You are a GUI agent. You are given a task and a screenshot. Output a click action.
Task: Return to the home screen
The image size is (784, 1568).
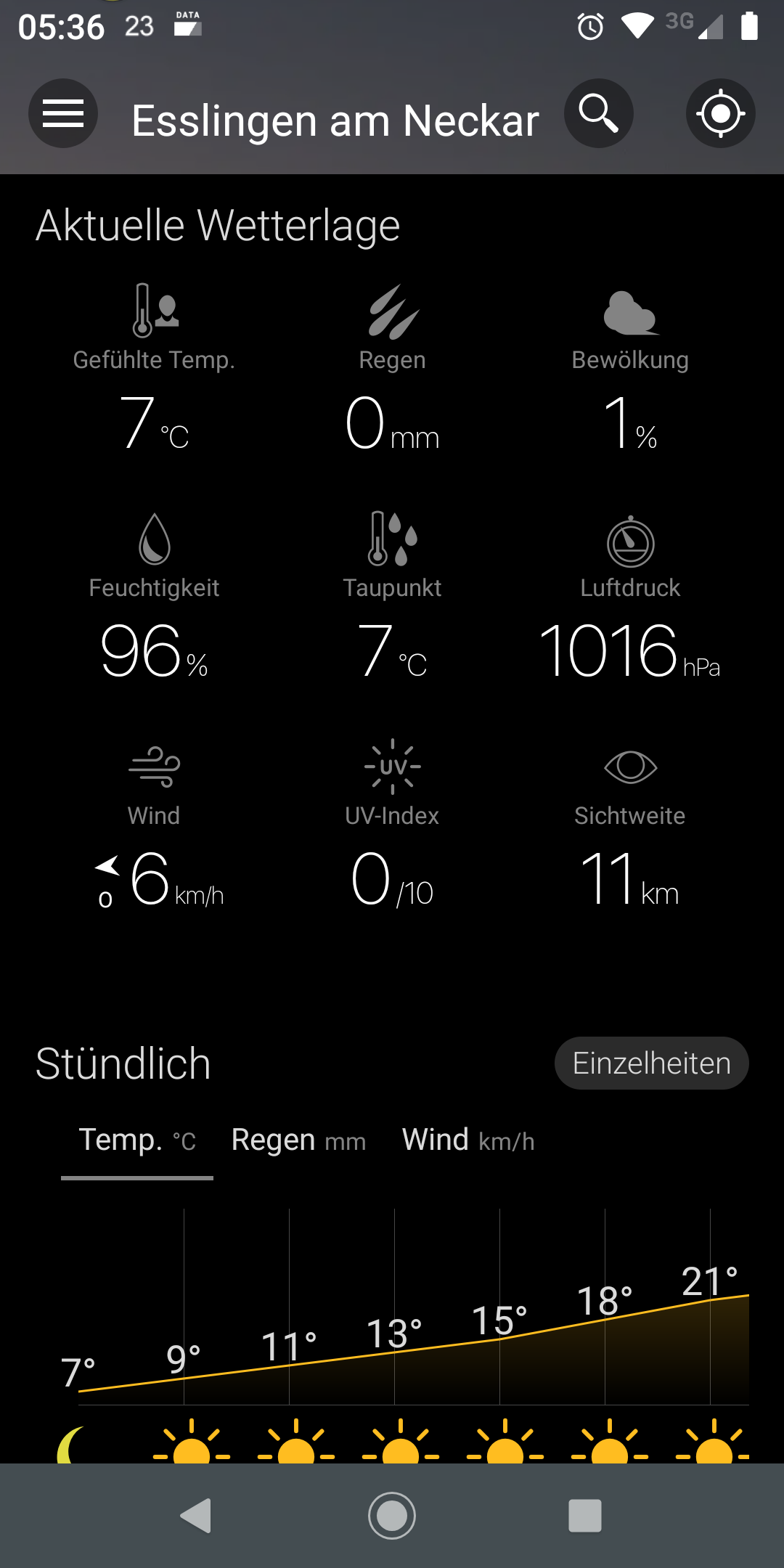coord(392,1516)
